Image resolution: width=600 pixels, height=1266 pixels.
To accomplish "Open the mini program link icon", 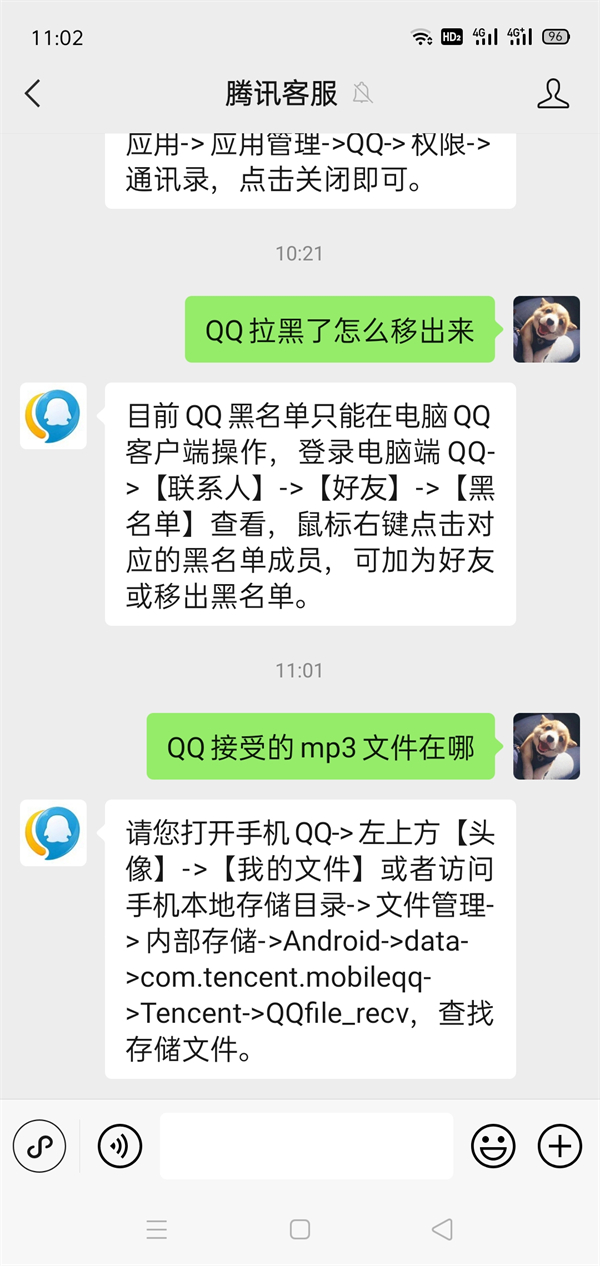I will pos(40,1146).
